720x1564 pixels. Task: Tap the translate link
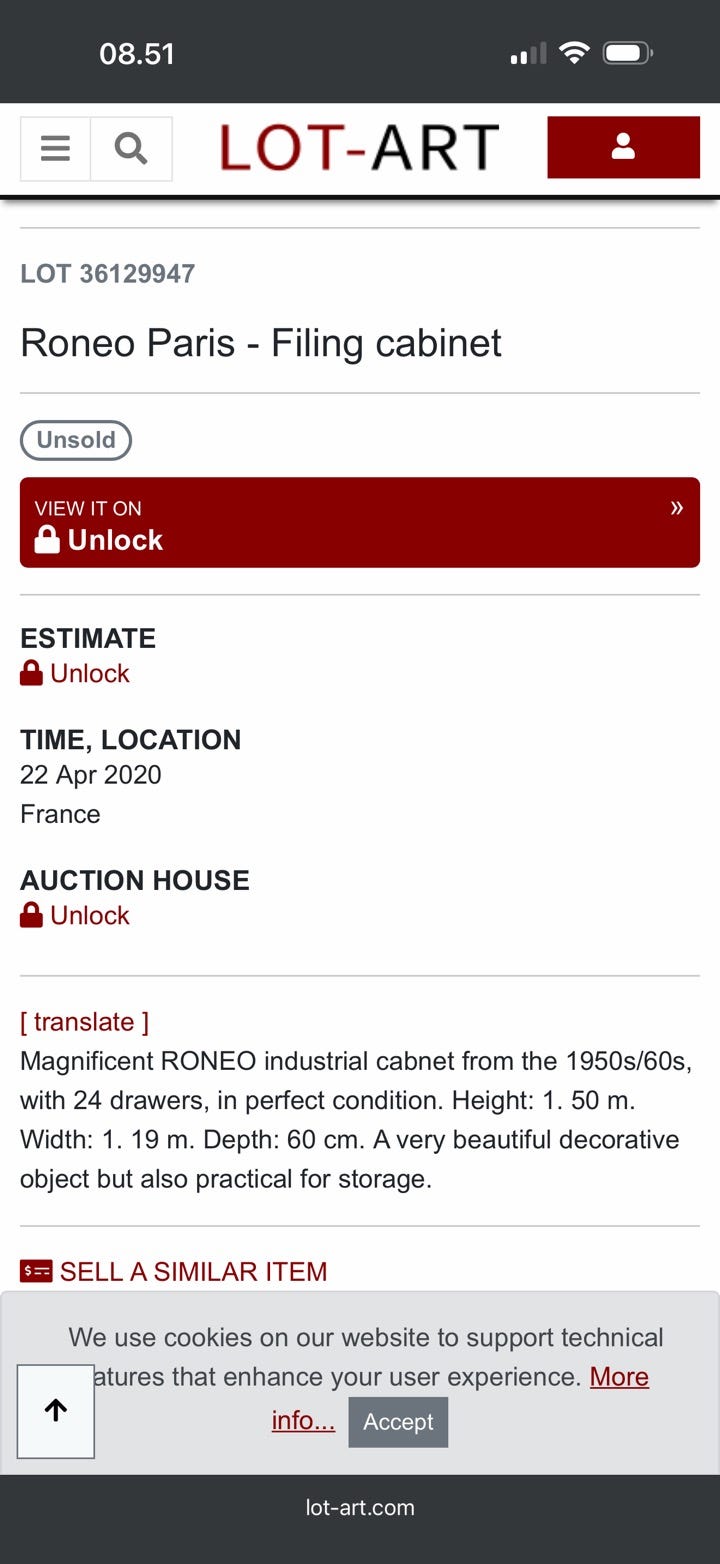(x=84, y=1022)
